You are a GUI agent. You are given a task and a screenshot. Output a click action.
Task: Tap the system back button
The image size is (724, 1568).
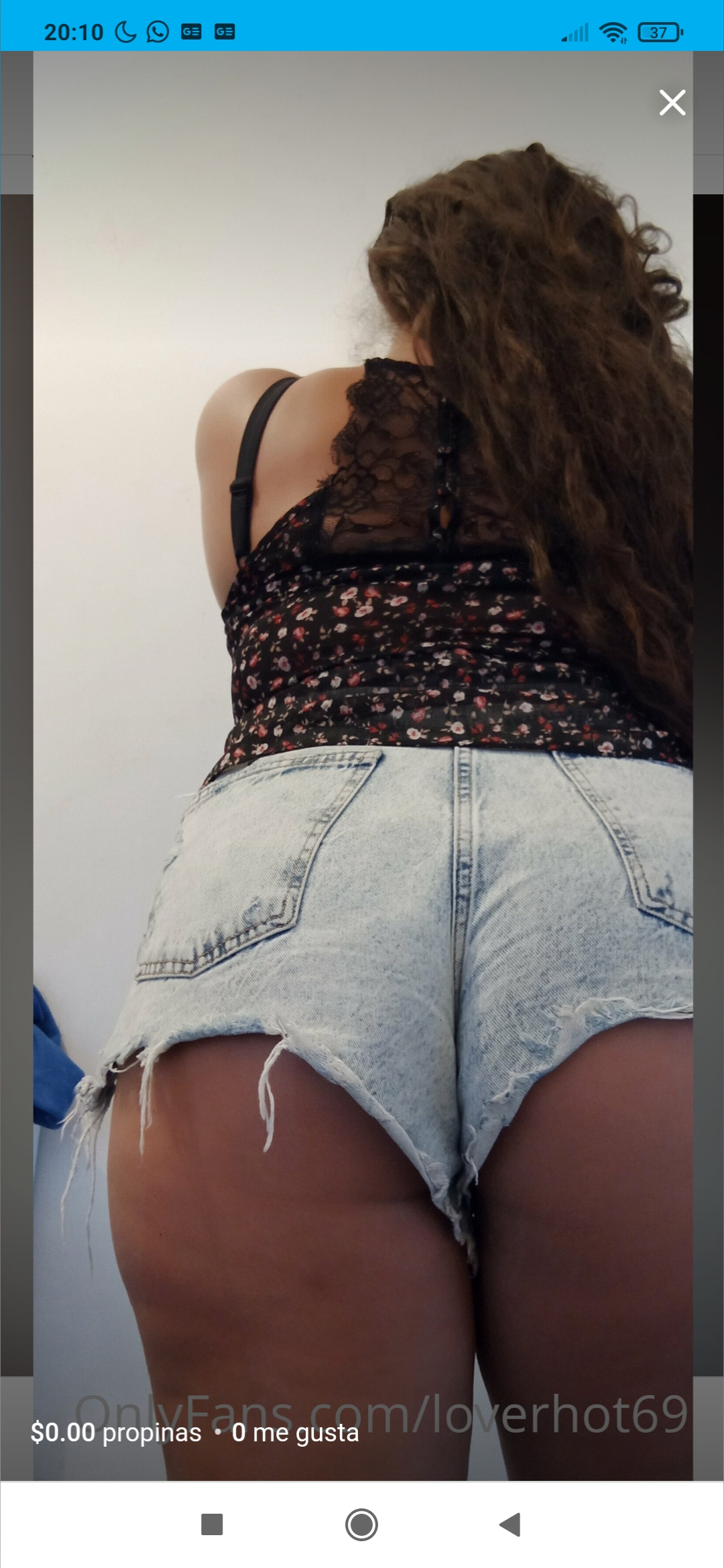tap(510, 1524)
